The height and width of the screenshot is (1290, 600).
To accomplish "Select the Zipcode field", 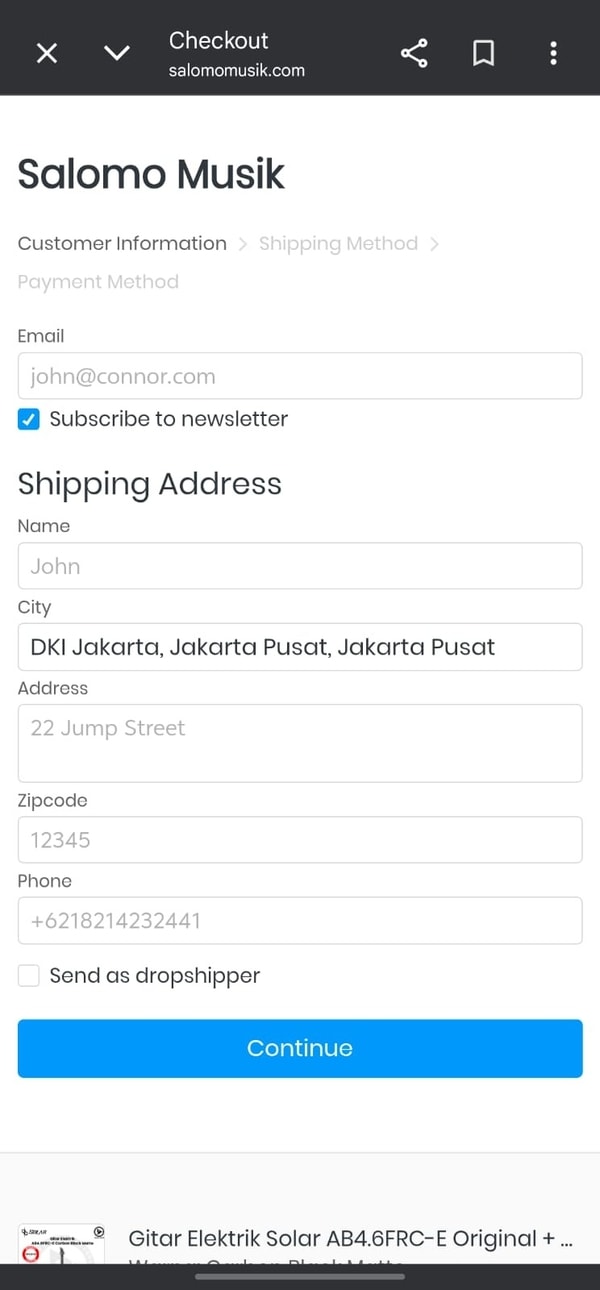I will click(x=300, y=840).
